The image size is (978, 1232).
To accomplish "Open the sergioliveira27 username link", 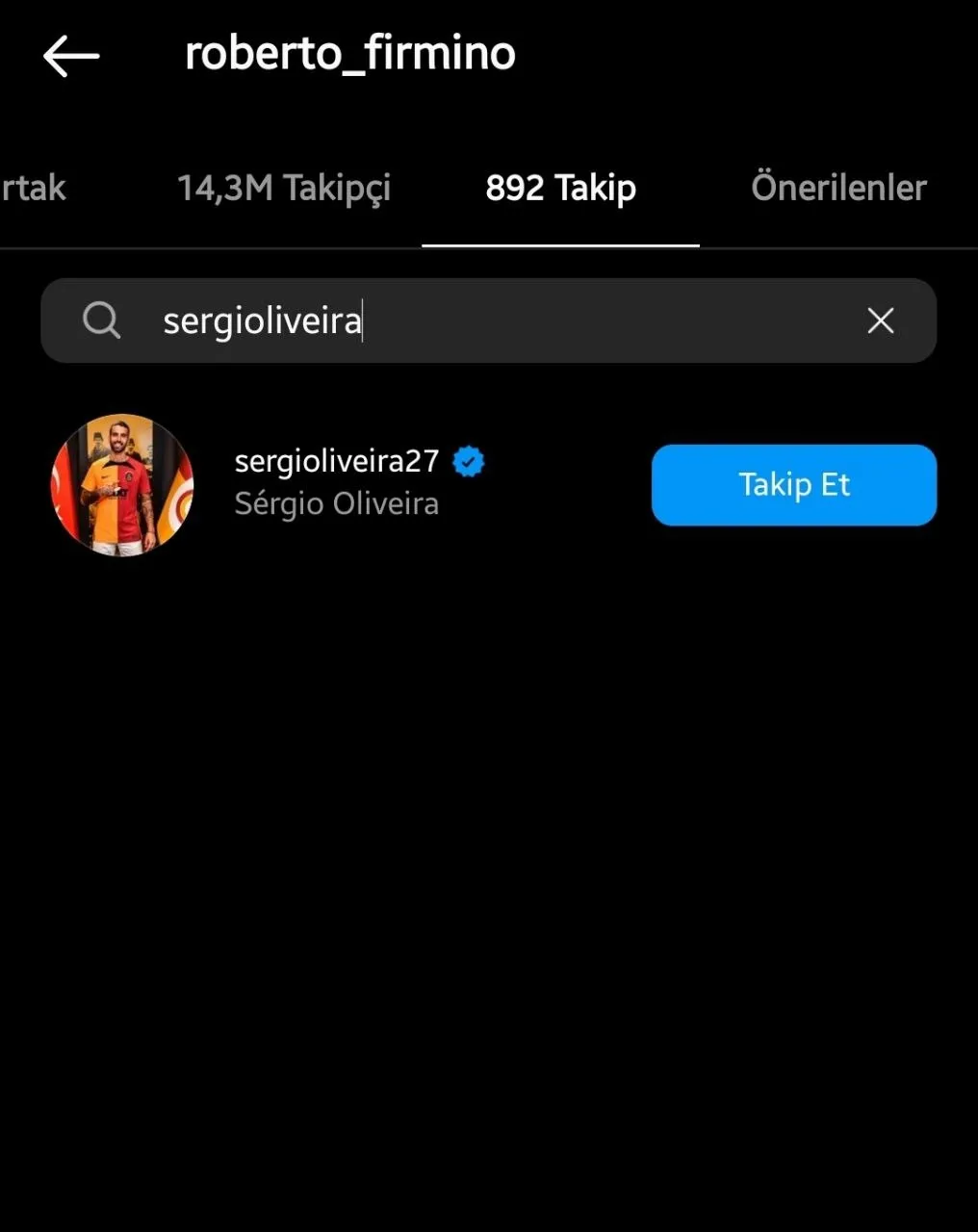I will coord(336,461).
